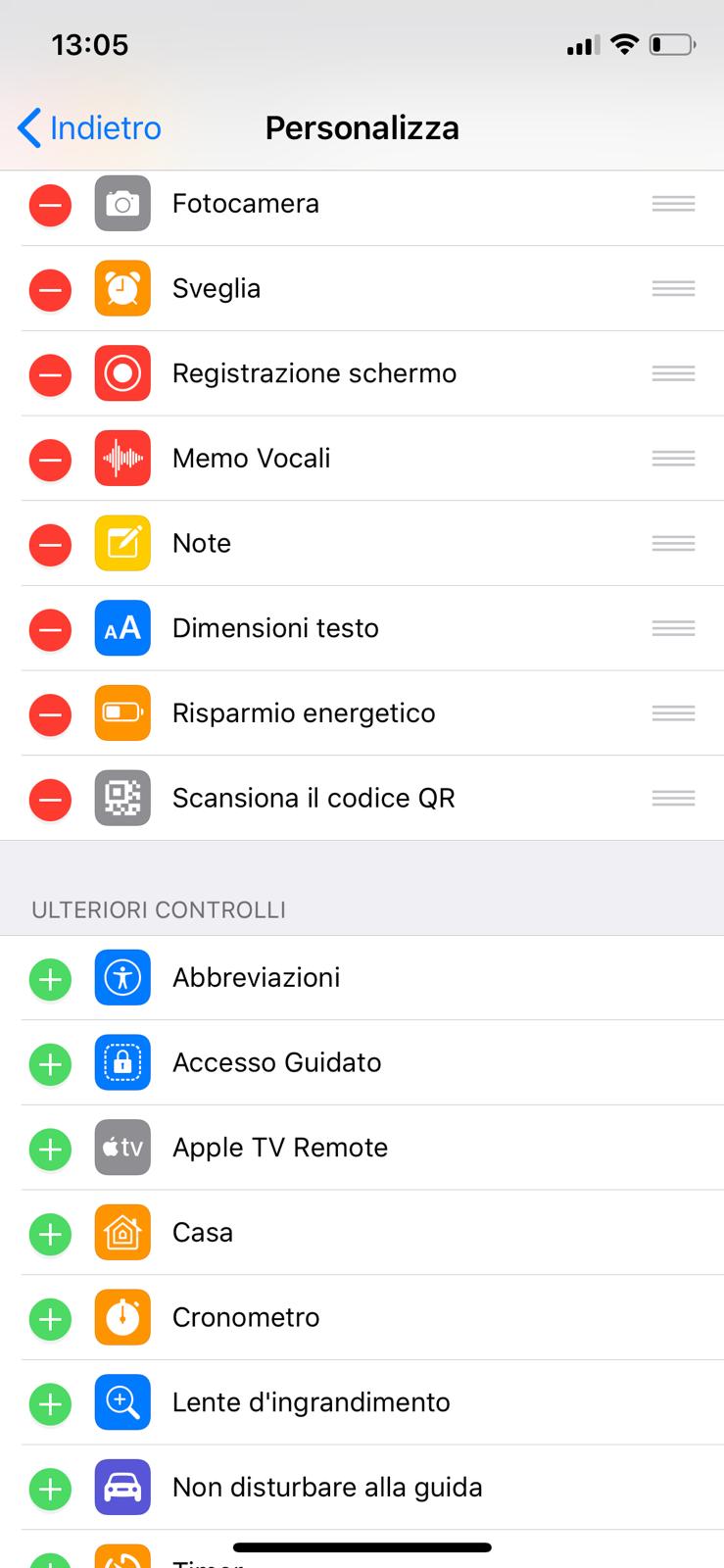Add Accesso Guidato control
This screenshot has width=724, height=1568.
(x=50, y=1064)
